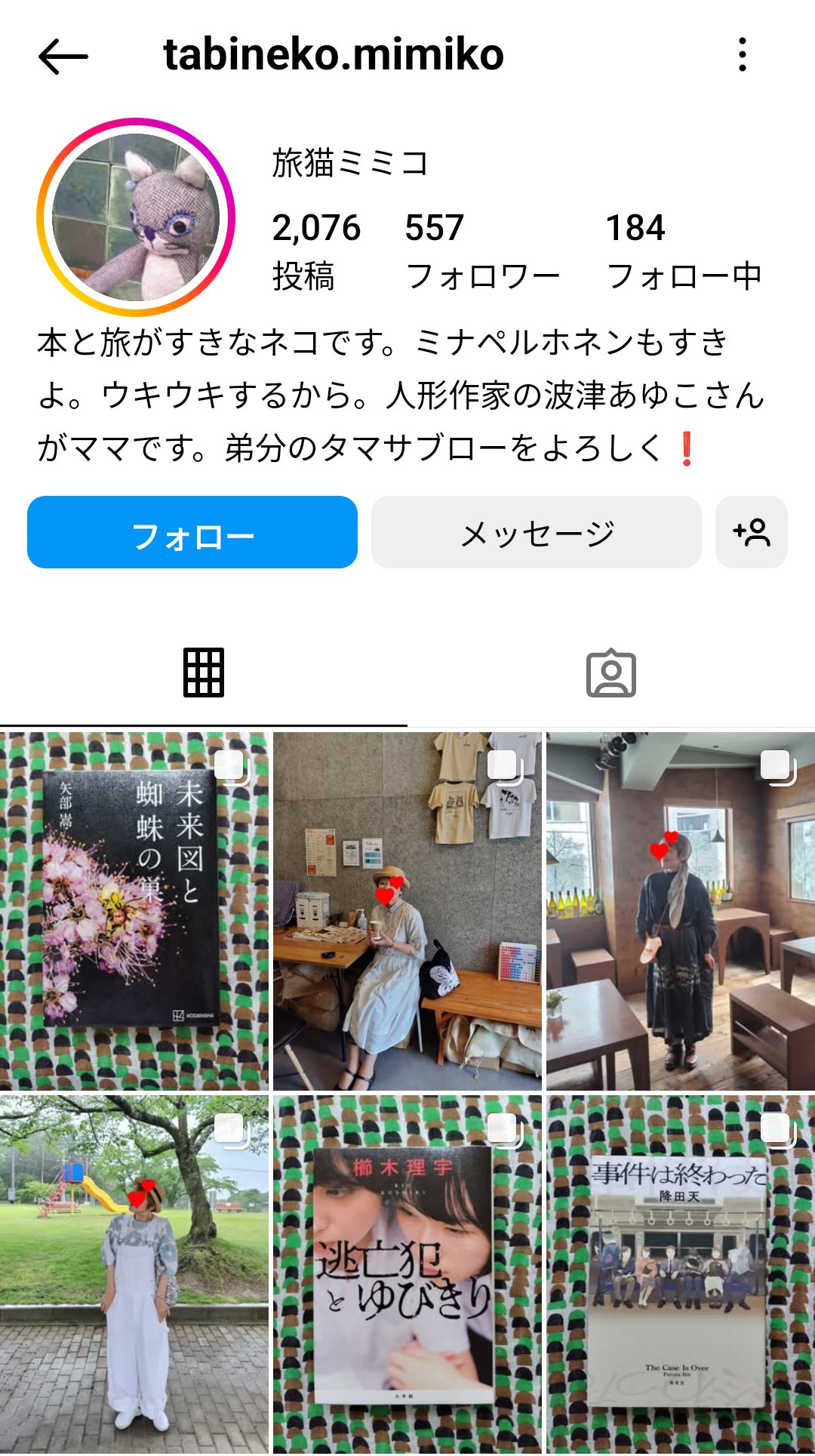Screen dimensions: 815x1456
Task: Open the 未来図と蜘蛛の巣 book post
Action: pyautogui.click(x=134, y=911)
